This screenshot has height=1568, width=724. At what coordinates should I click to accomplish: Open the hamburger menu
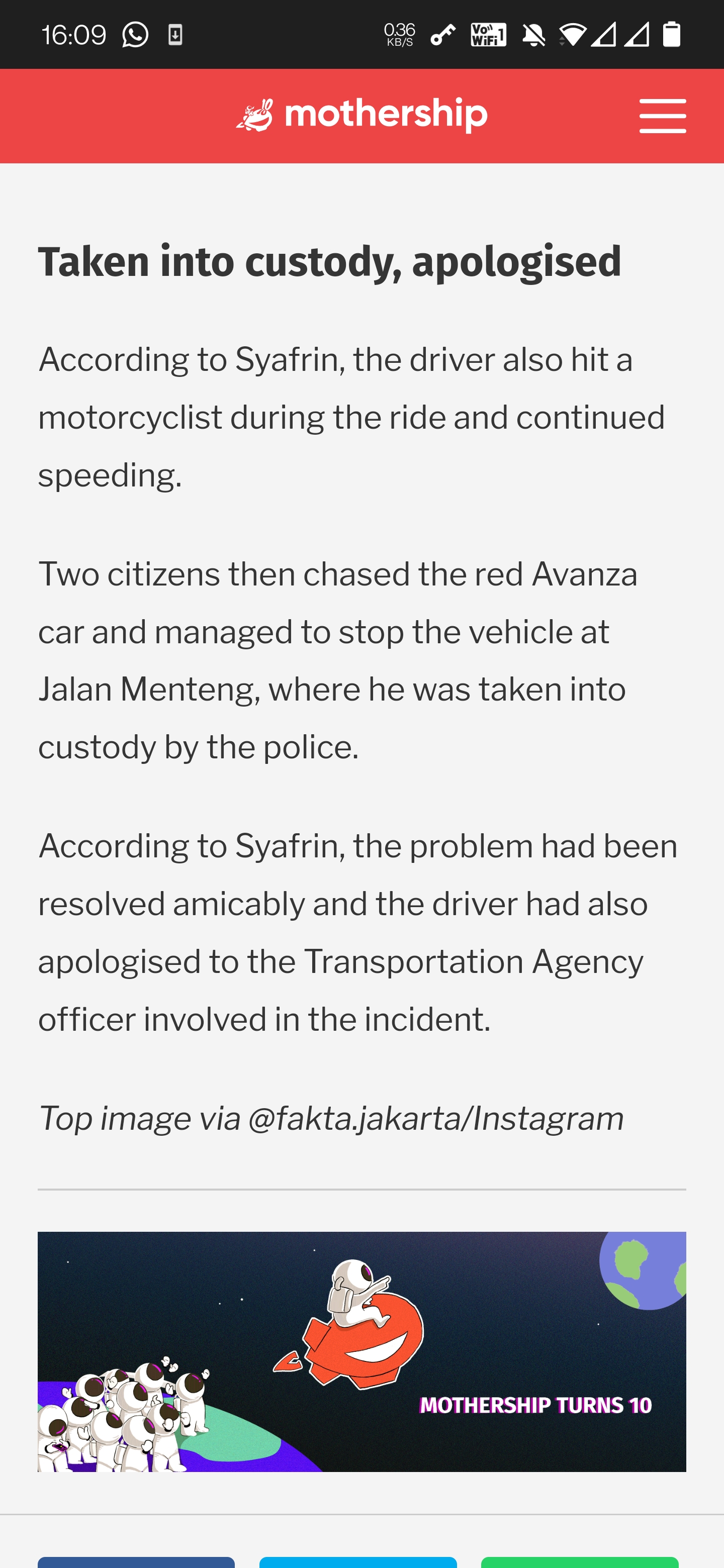[663, 116]
